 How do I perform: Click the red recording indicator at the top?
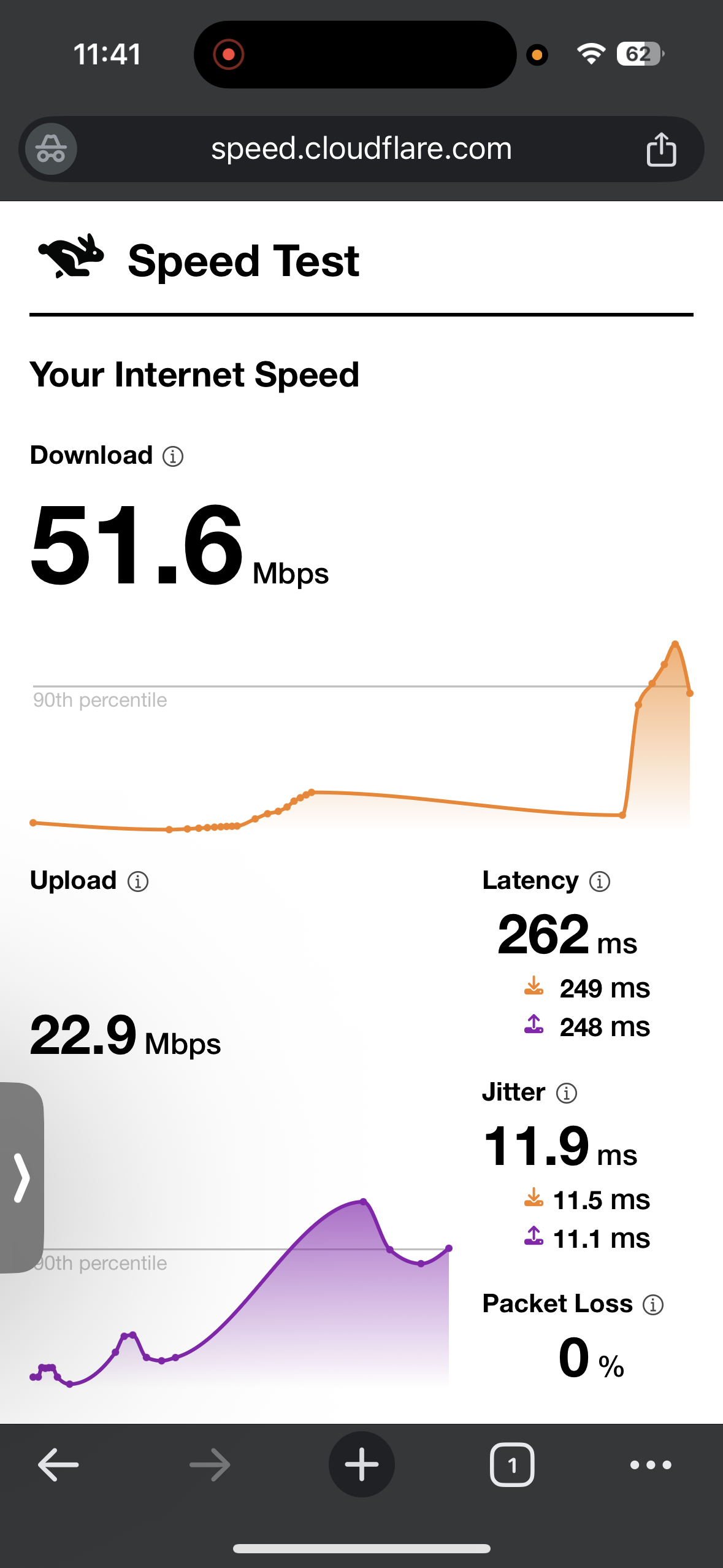click(x=228, y=54)
